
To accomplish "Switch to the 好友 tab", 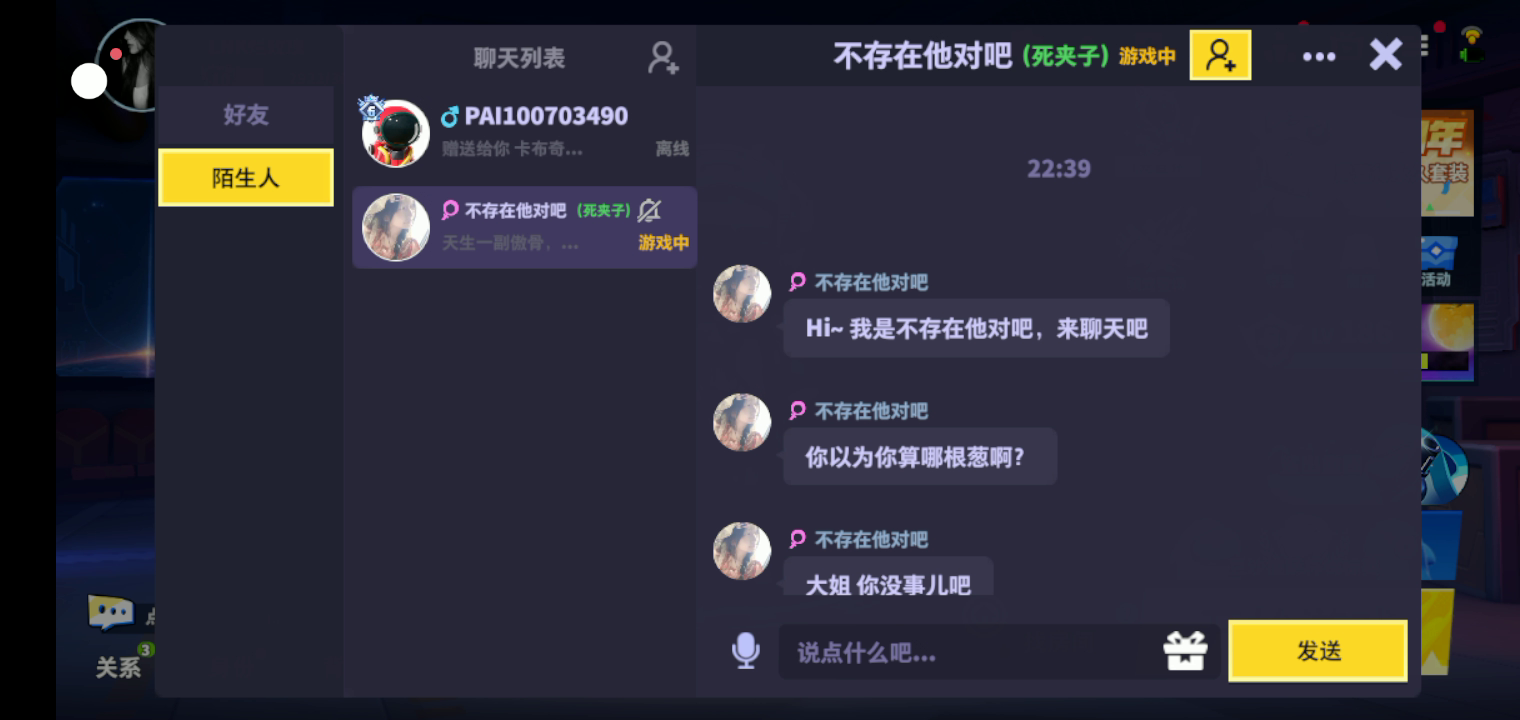I will (245, 115).
